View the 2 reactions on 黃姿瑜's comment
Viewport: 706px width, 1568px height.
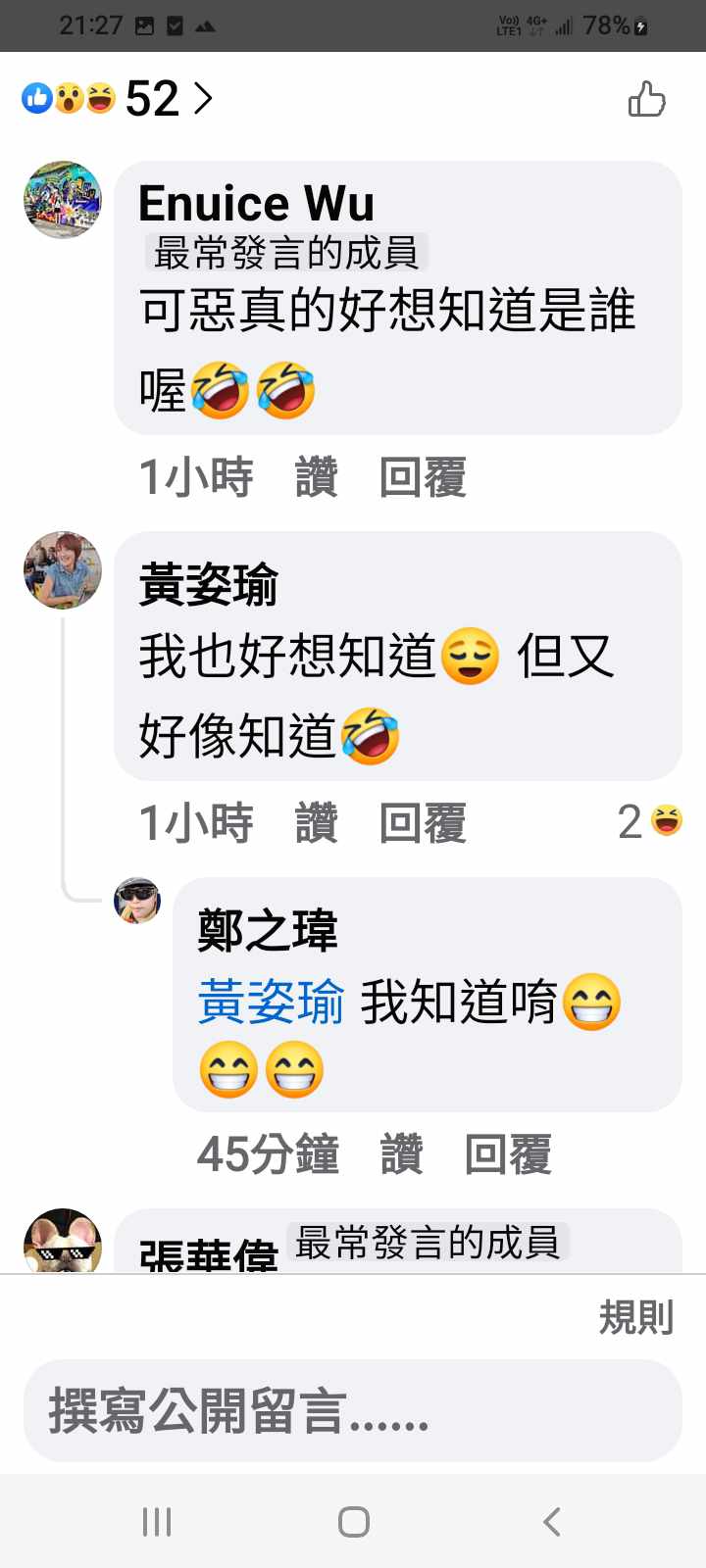(649, 821)
